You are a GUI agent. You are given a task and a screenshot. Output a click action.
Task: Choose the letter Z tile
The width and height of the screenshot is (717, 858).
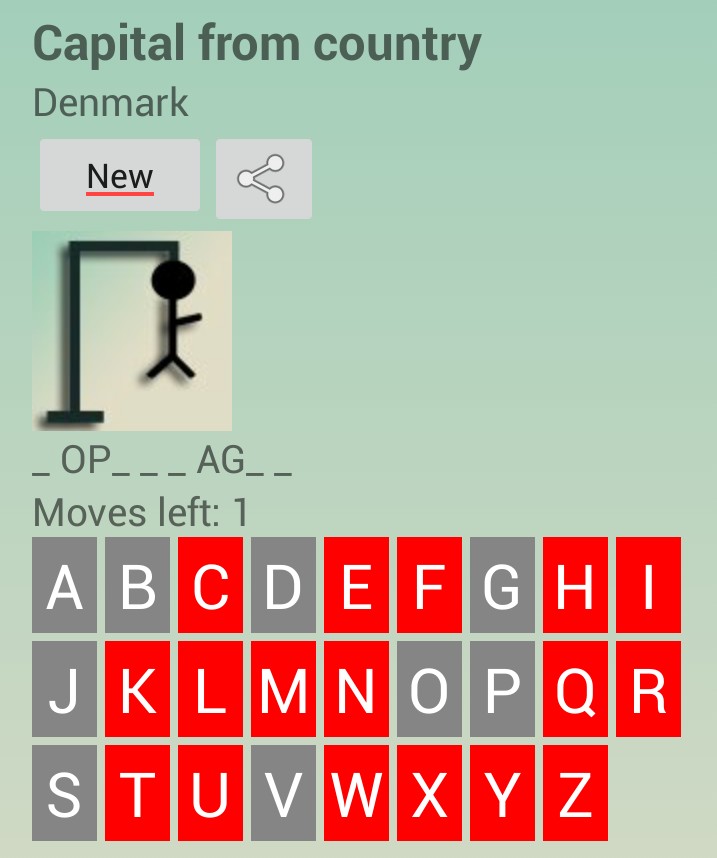(575, 793)
